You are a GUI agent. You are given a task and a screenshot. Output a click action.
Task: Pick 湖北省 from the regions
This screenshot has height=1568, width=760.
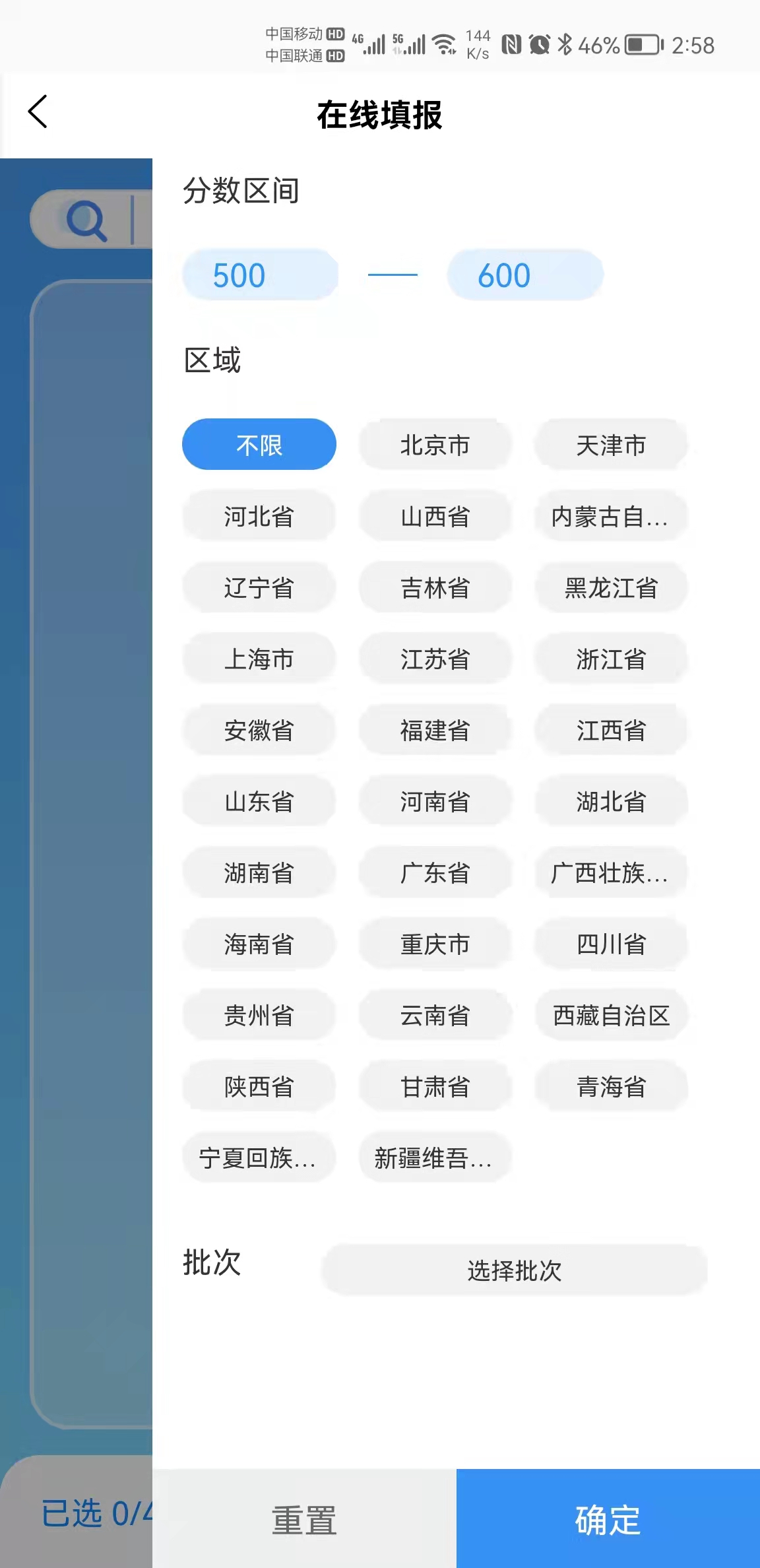[x=612, y=801]
